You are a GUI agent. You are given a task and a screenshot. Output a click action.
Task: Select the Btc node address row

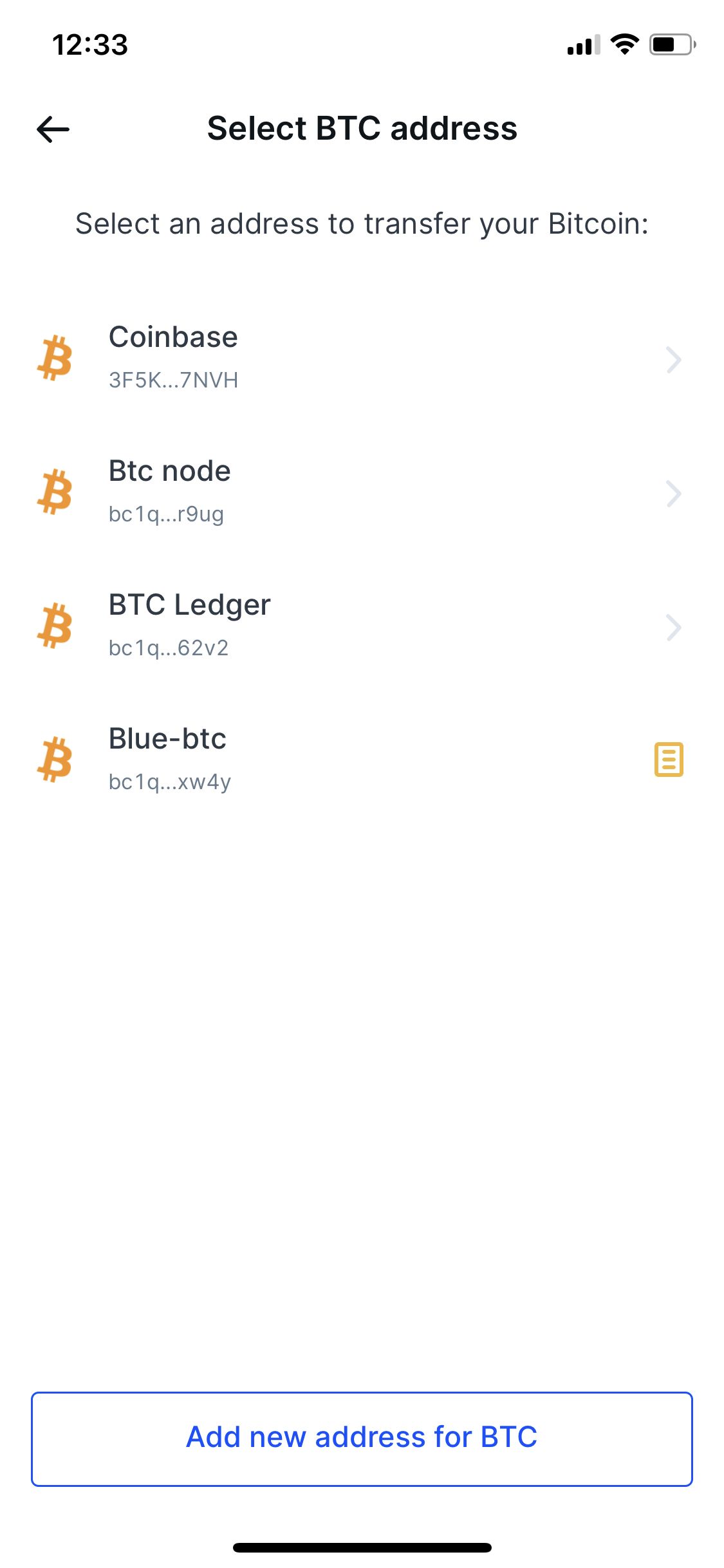pyautogui.click(x=360, y=491)
